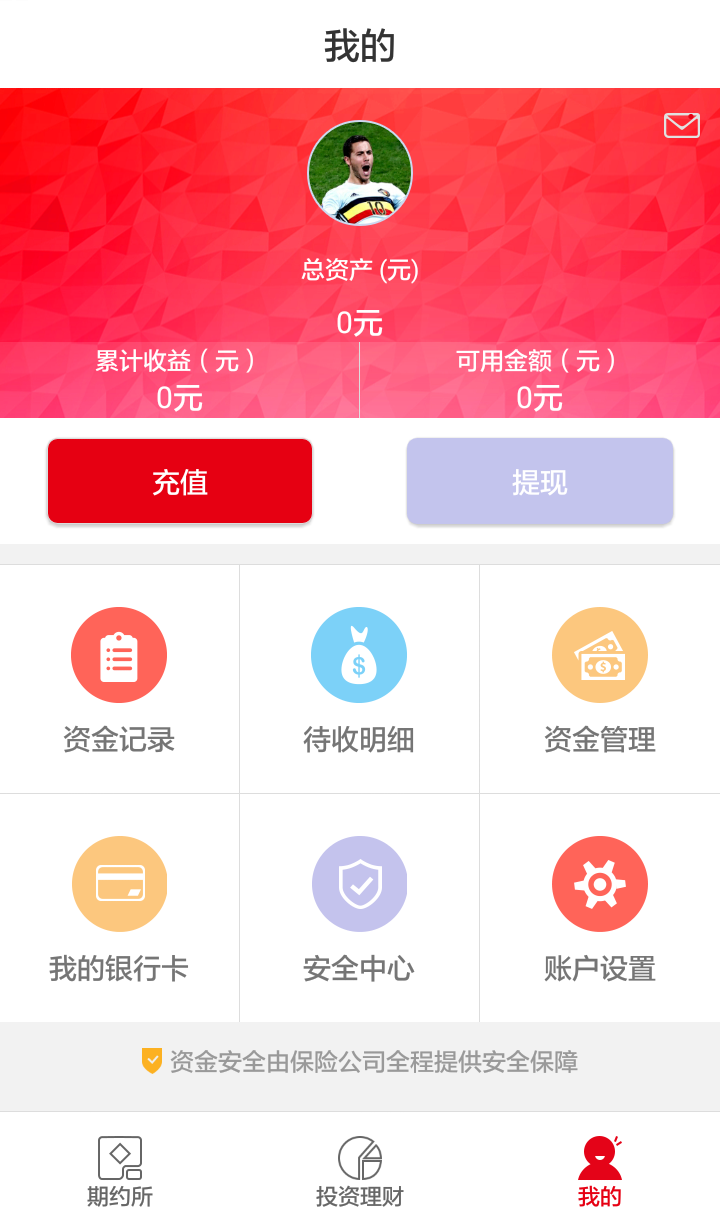Switch to the 投资理财 tab

coord(360,1171)
